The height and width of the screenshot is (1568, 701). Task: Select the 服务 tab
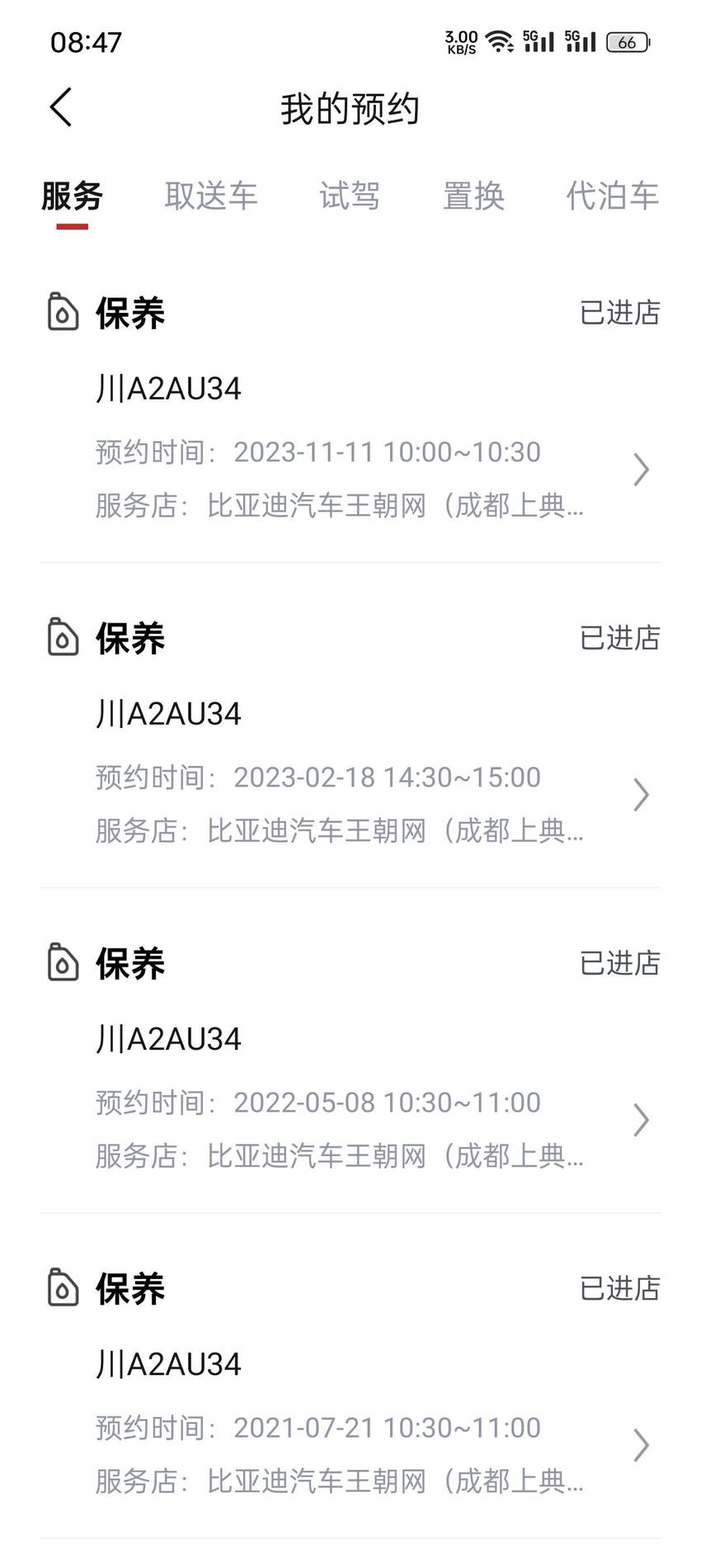tap(73, 196)
